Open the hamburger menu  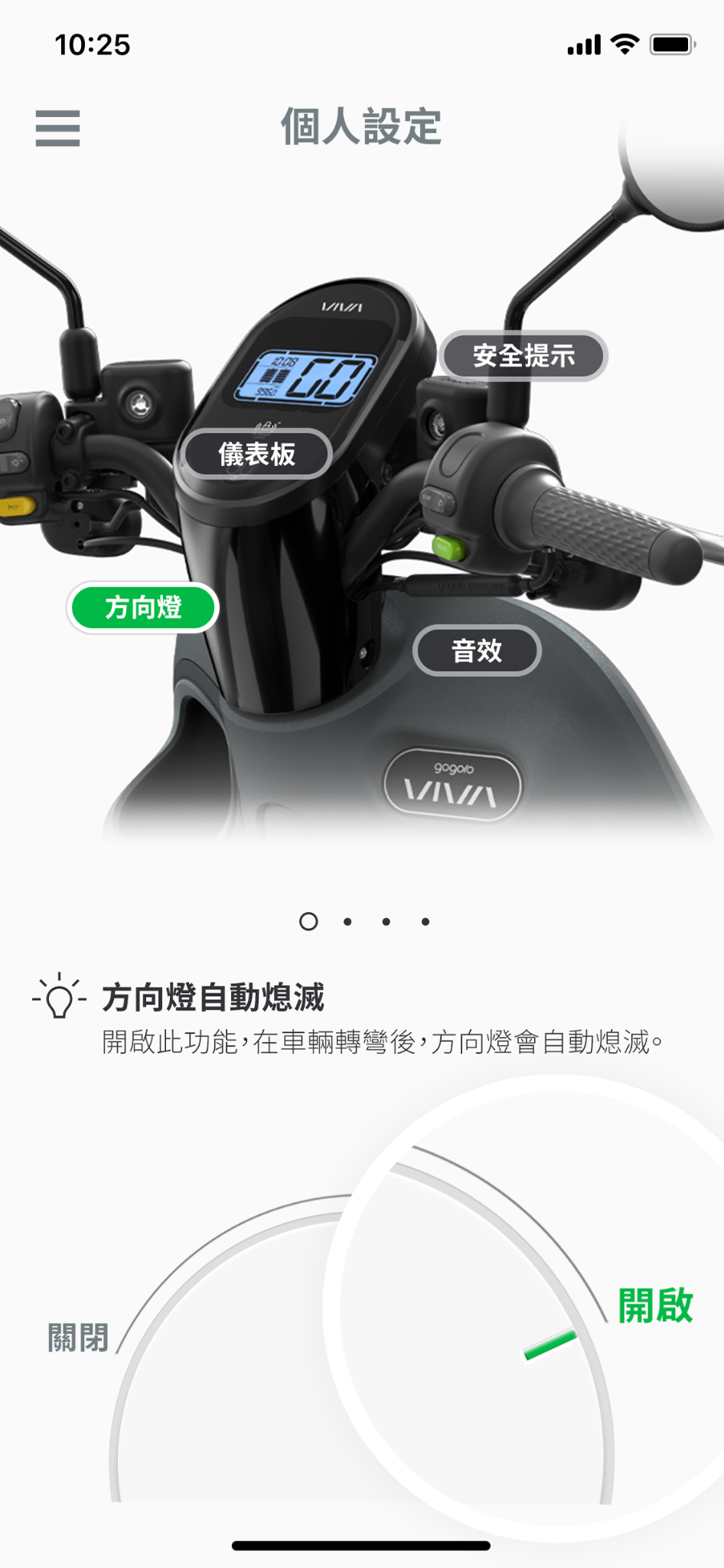[57, 128]
